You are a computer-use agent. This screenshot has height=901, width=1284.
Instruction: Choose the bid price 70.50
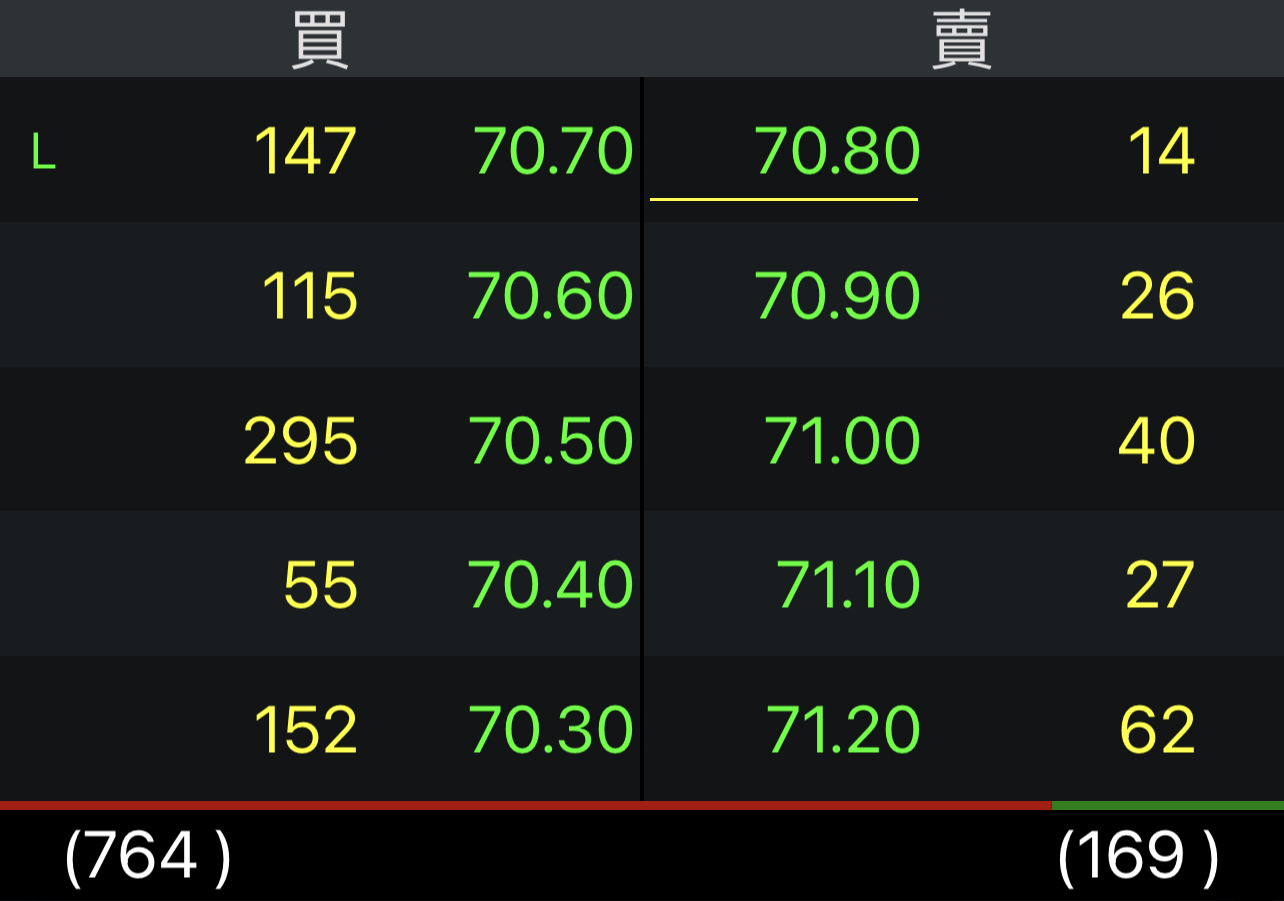[551, 441]
